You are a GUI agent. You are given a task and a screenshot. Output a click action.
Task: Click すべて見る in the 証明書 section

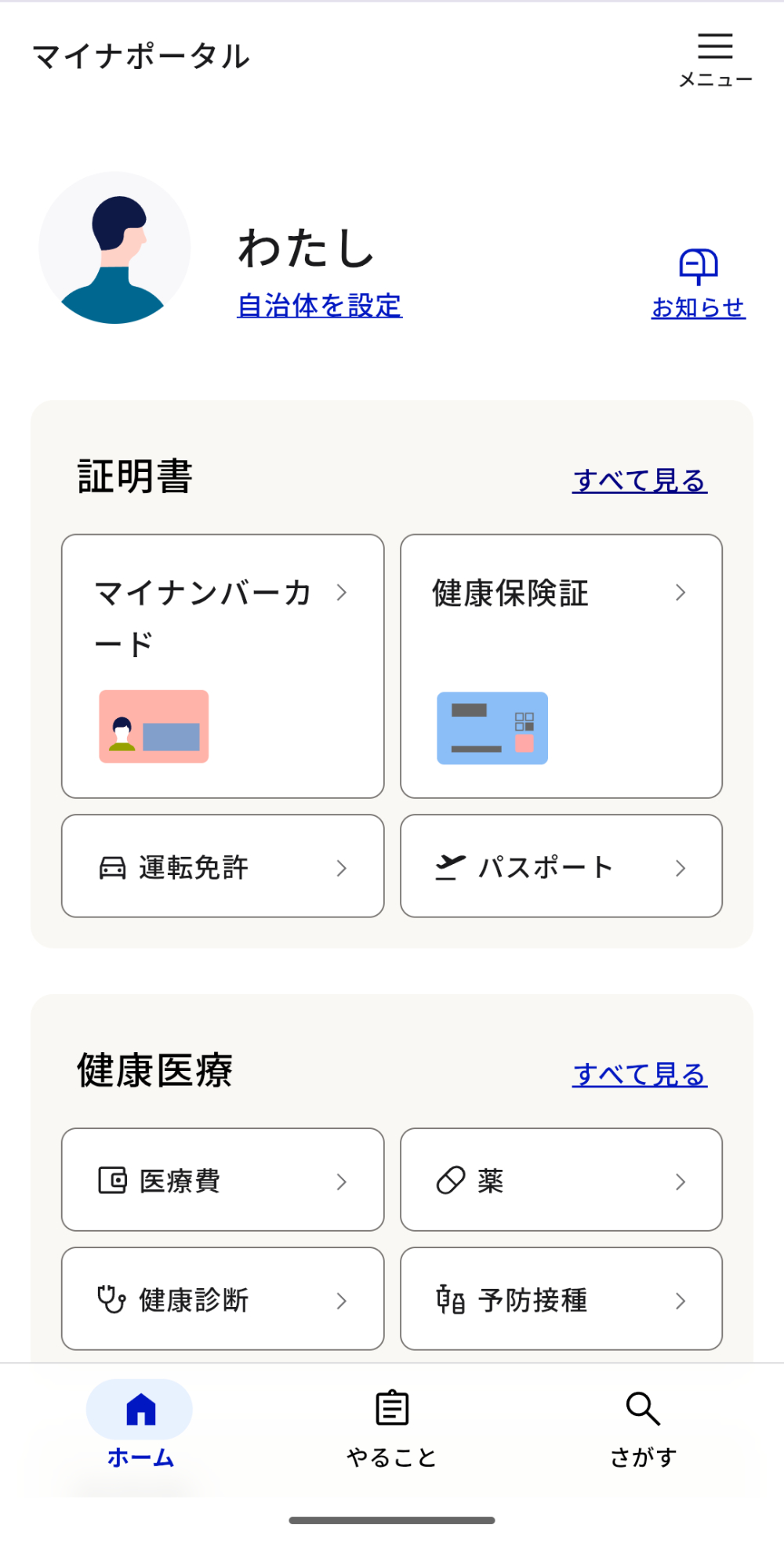pos(640,481)
